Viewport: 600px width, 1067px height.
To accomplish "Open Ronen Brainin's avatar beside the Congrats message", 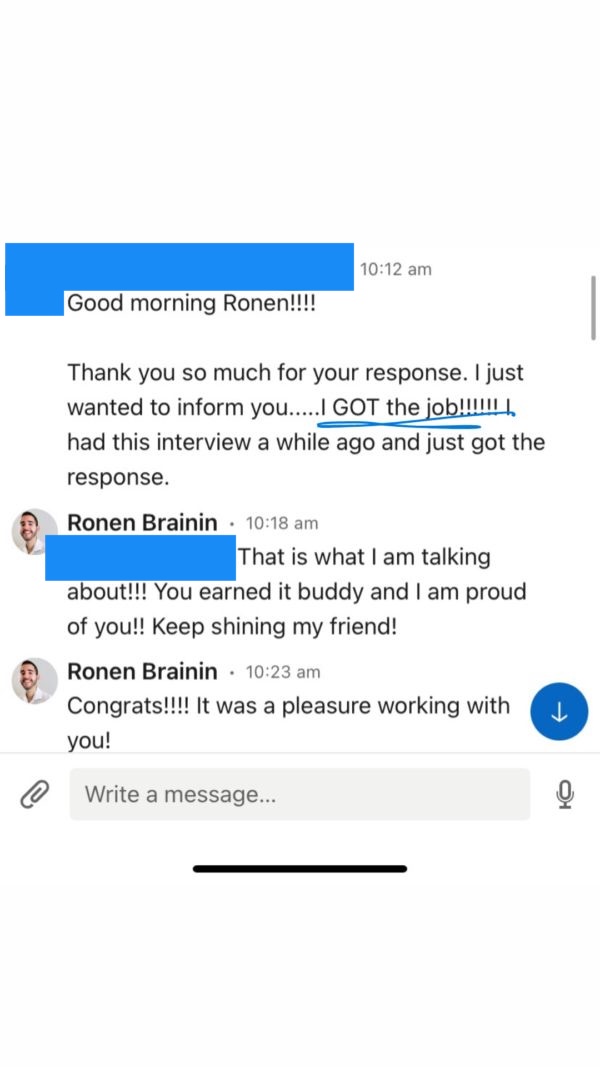I will (34, 681).
